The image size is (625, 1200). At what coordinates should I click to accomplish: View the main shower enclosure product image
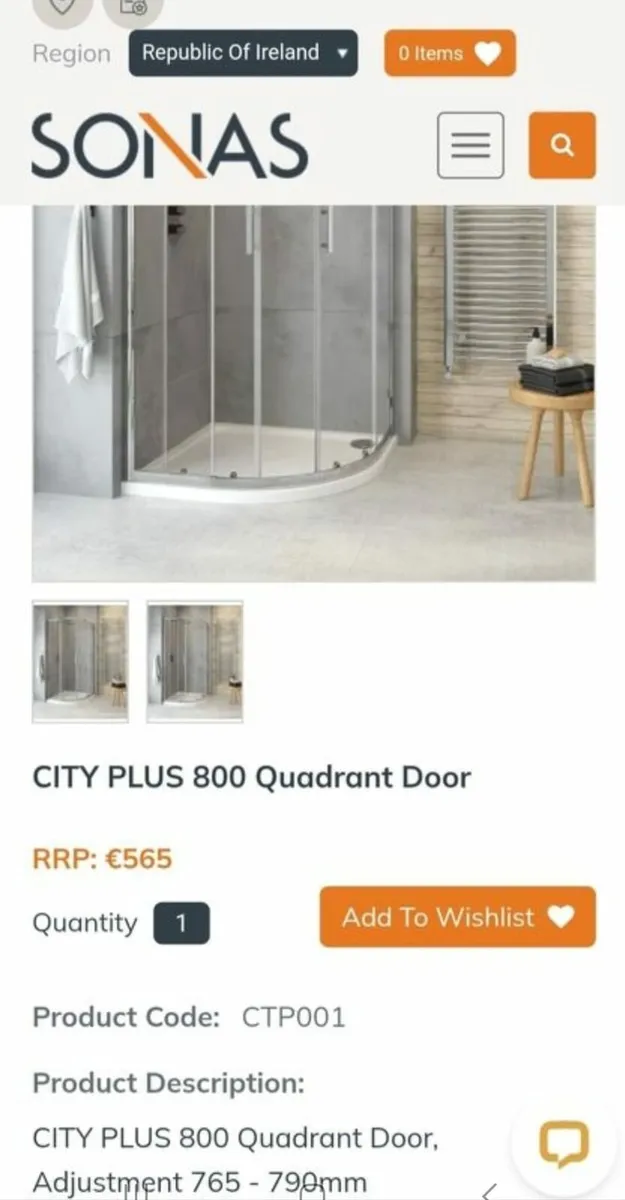pyautogui.click(x=313, y=392)
